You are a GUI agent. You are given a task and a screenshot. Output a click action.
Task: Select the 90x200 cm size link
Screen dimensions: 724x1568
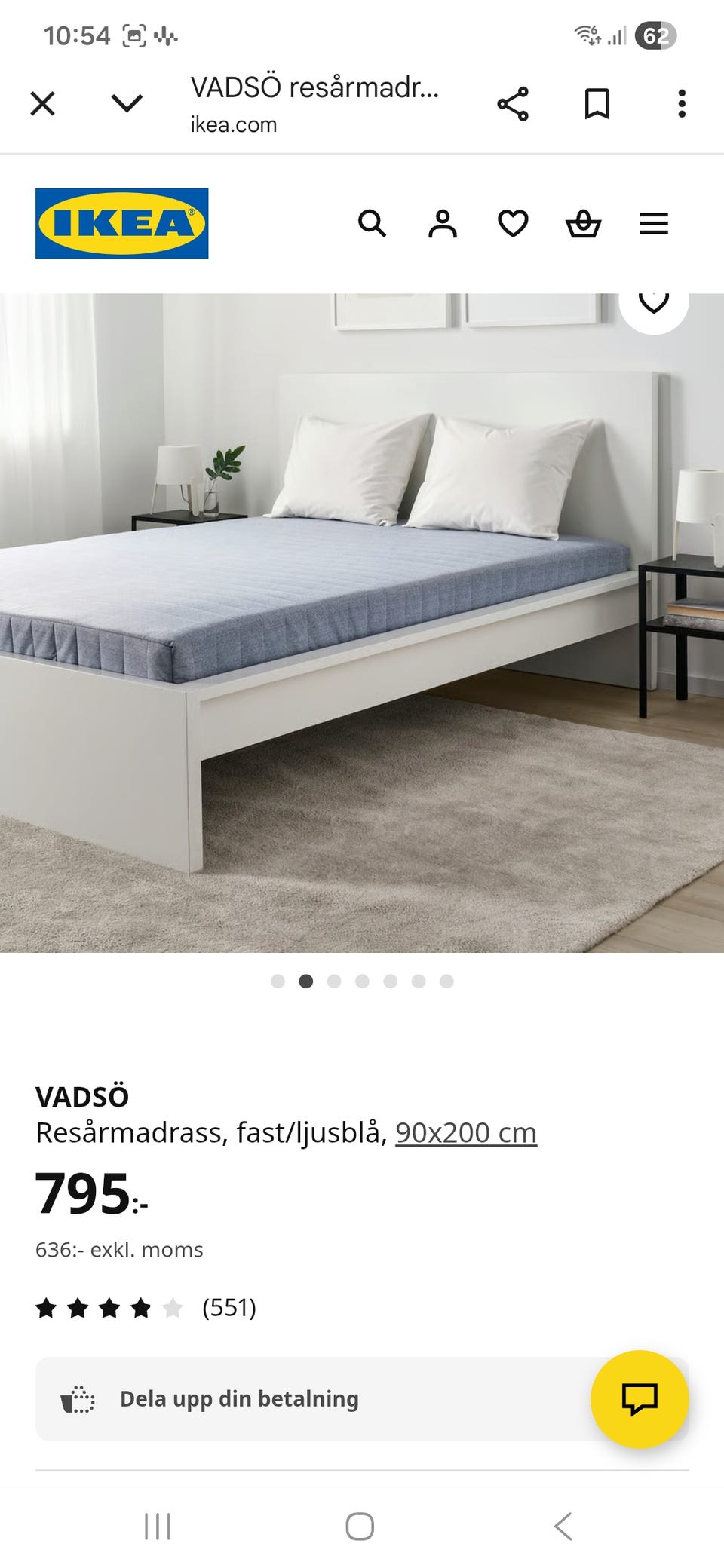466,1133
